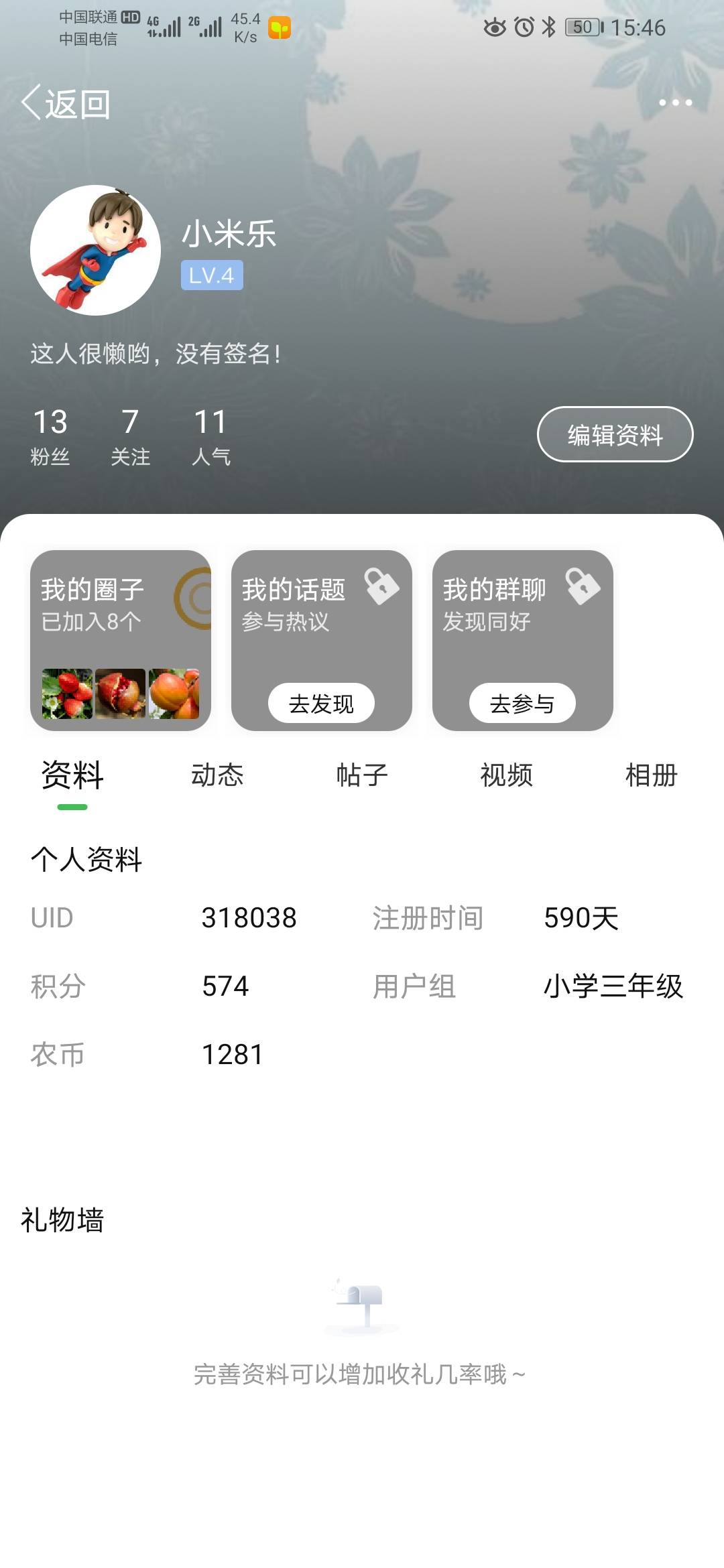Open the three-dot overflow menu
The height and width of the screenshot is (1568, 724).
(675, 103)
